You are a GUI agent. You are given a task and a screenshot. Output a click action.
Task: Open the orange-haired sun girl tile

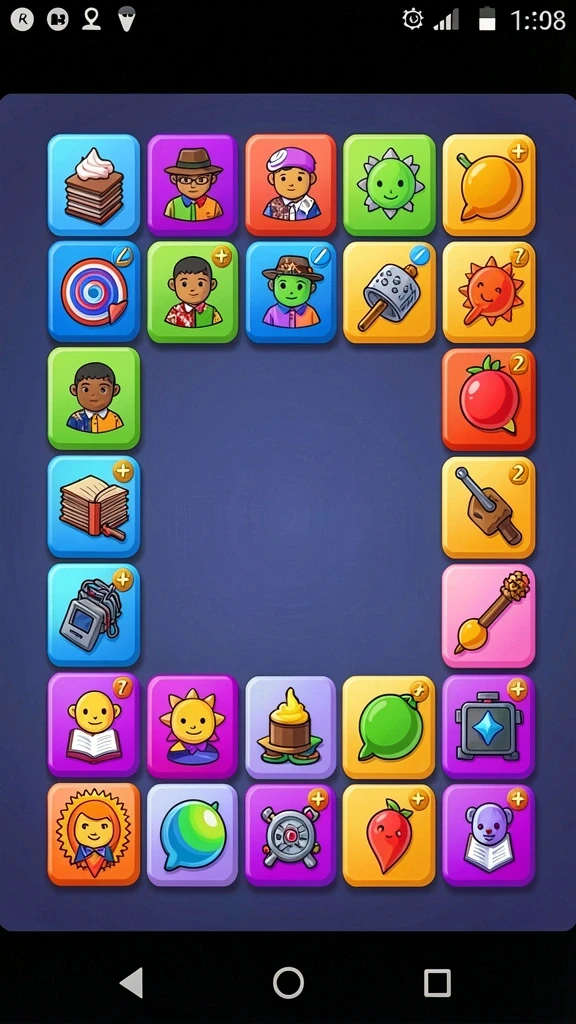pos(94,834)
